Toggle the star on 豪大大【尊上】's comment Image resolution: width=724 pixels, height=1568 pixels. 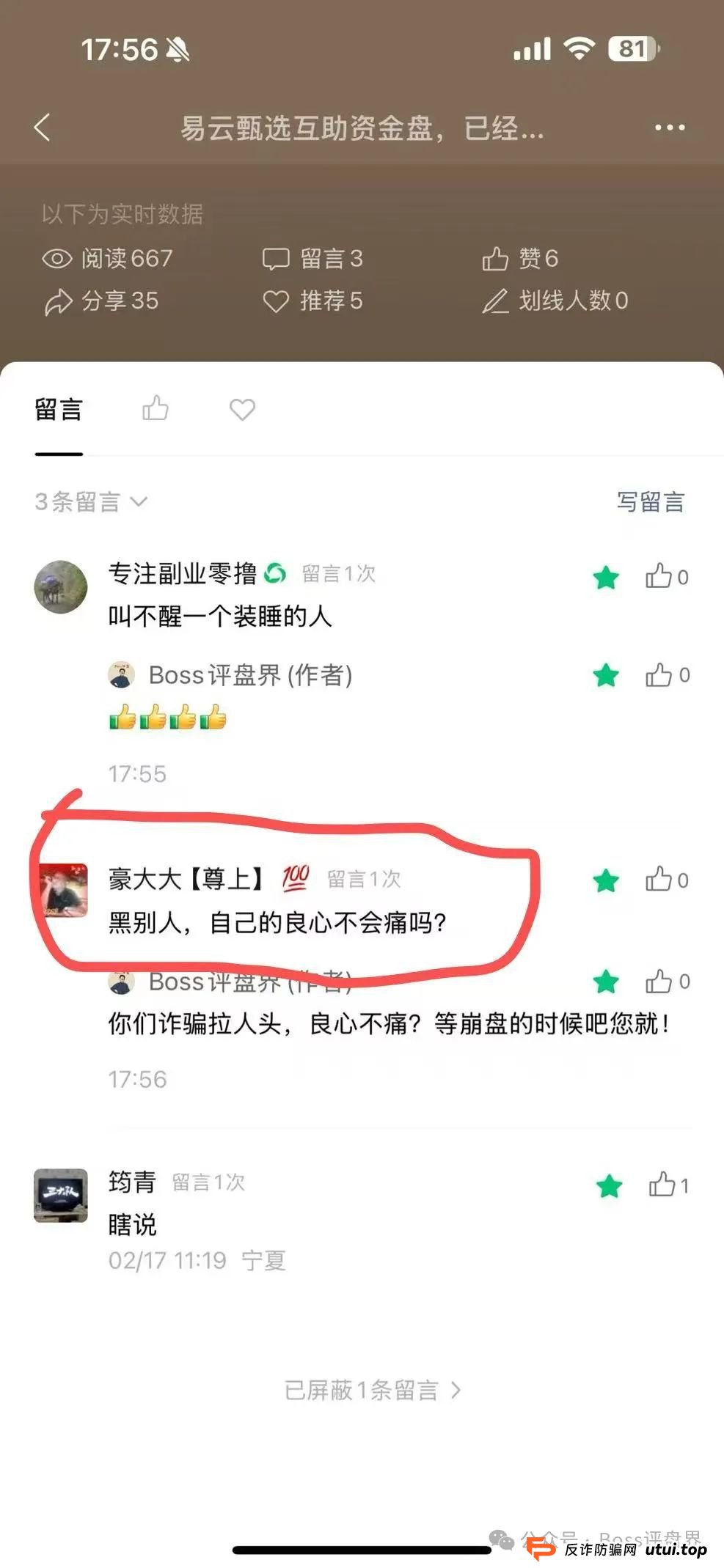[606, 880]
